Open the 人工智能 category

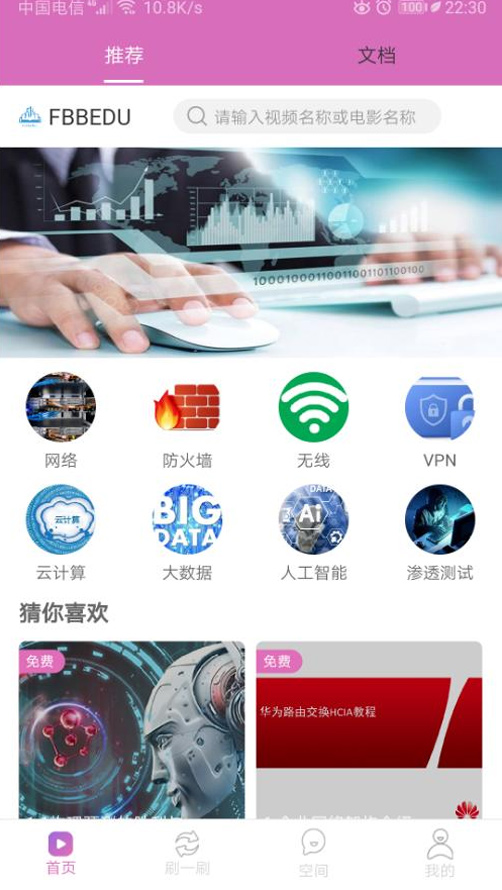313,533
